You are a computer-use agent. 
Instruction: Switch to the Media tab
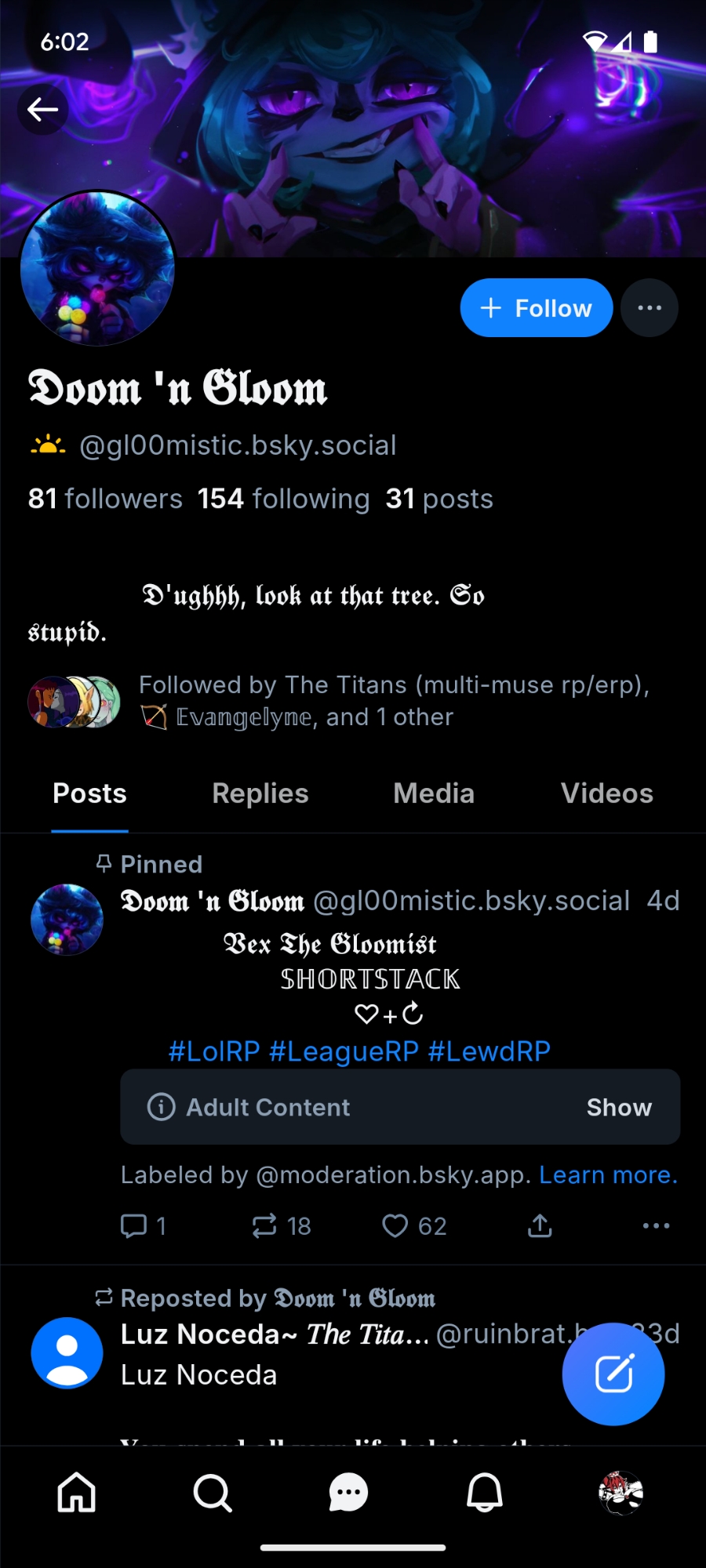(434, 793)
